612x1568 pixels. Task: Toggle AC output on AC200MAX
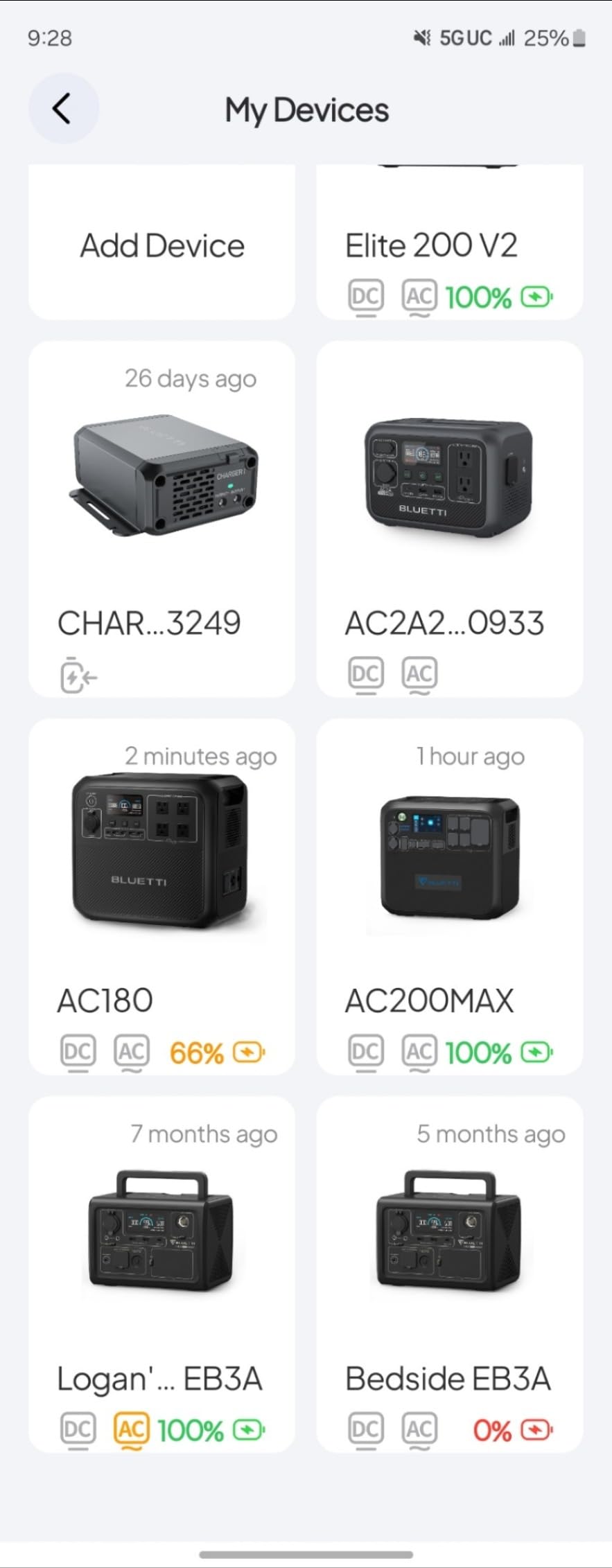(x=420, y=1052)
